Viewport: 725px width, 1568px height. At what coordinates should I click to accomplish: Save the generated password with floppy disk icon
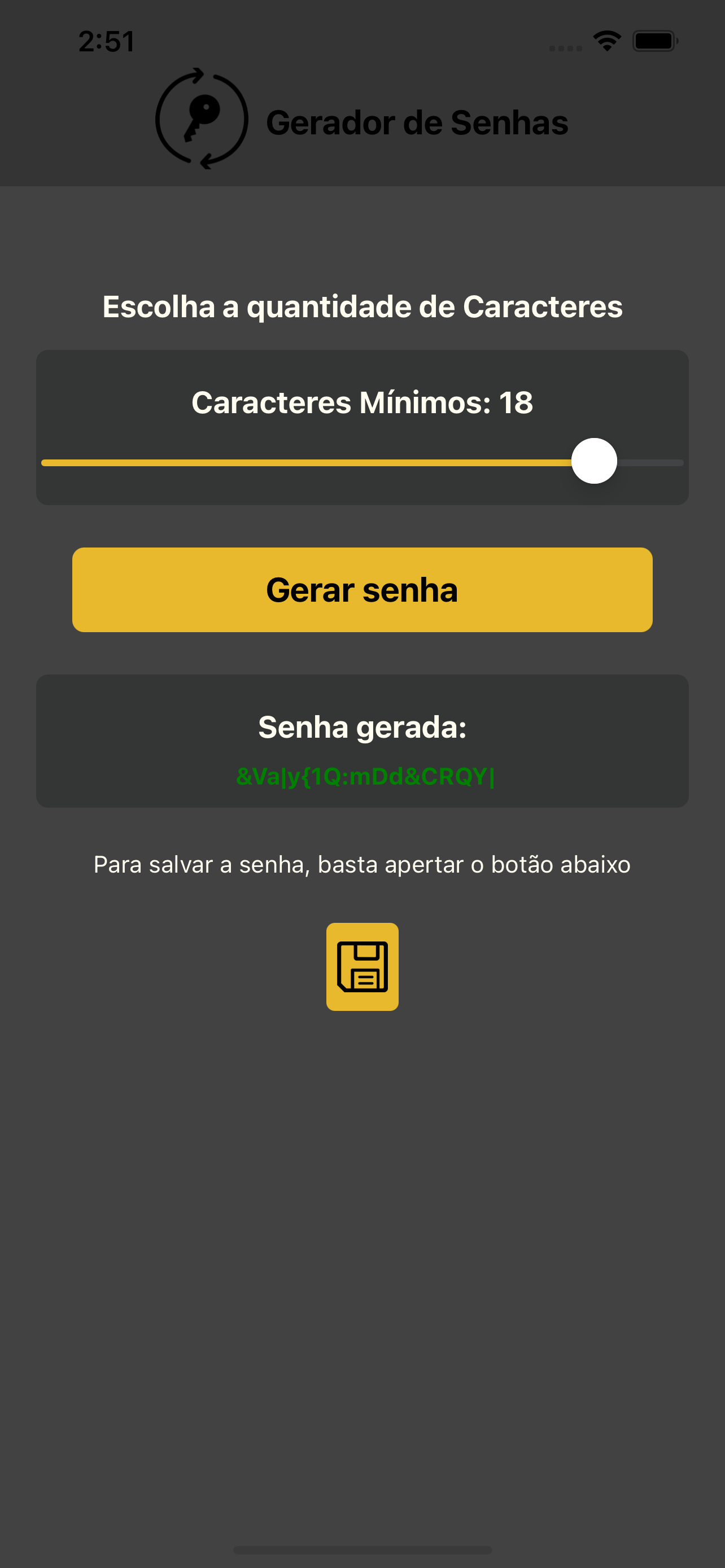(x=362, y=967)
